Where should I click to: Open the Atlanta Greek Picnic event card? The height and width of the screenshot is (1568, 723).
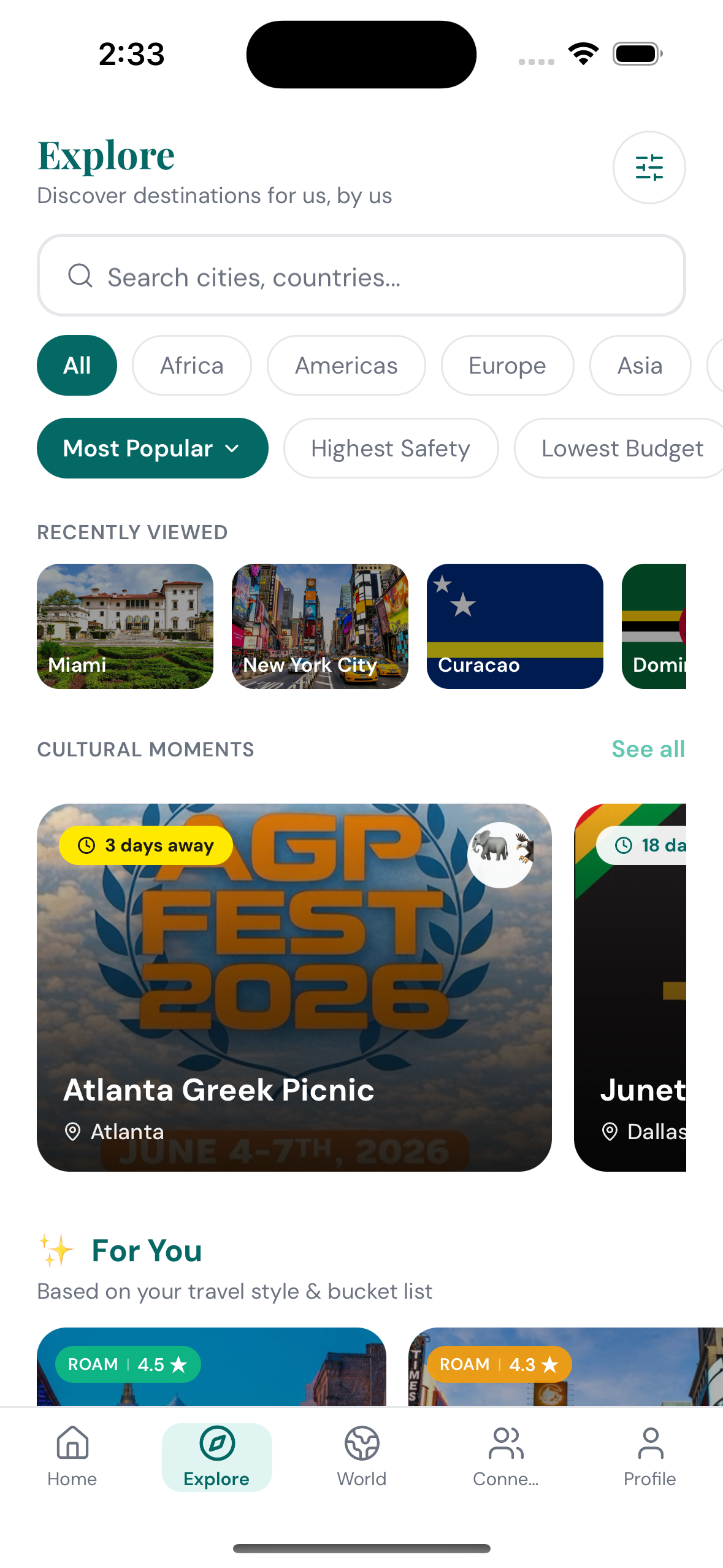pos(294,988)
